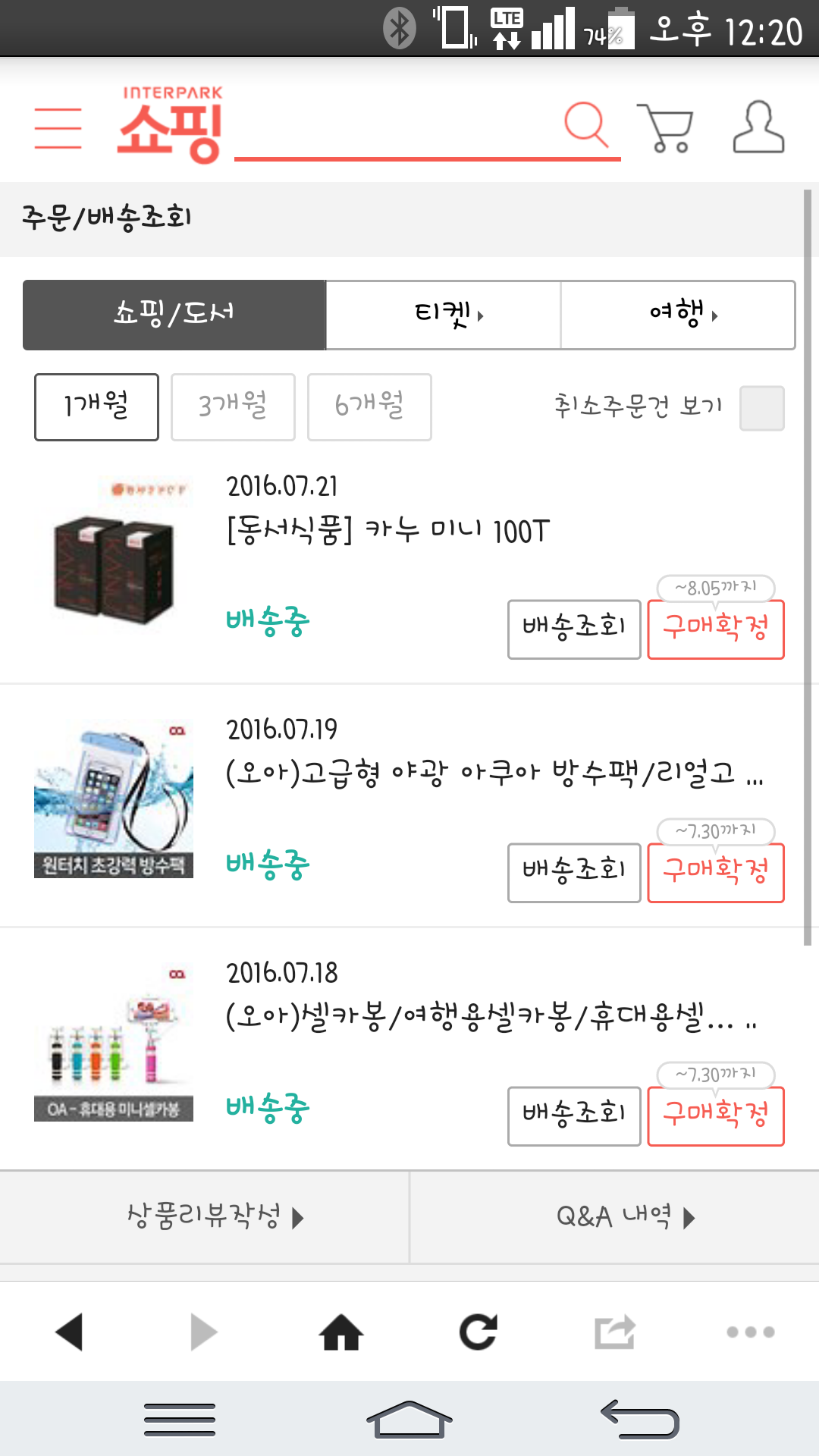
Task: Tap 구매확정 for the 셀카봉 order
Action: pos(715,1116)
